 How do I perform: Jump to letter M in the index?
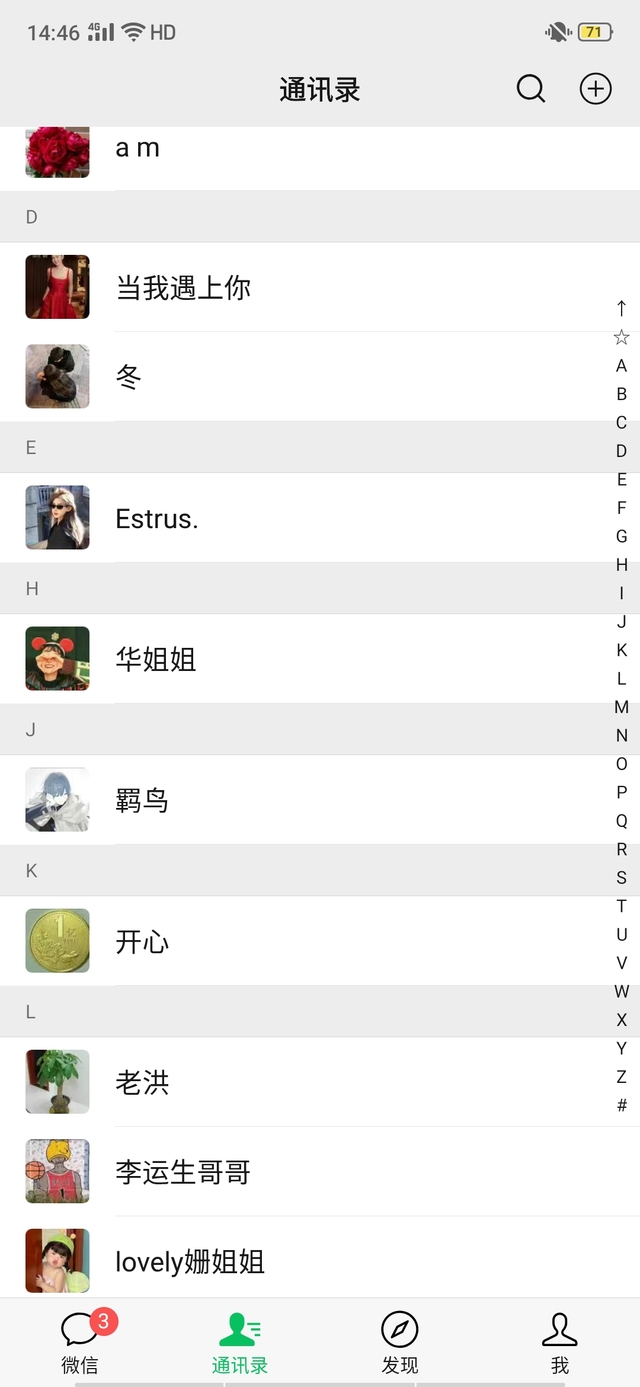pos(621,708)
